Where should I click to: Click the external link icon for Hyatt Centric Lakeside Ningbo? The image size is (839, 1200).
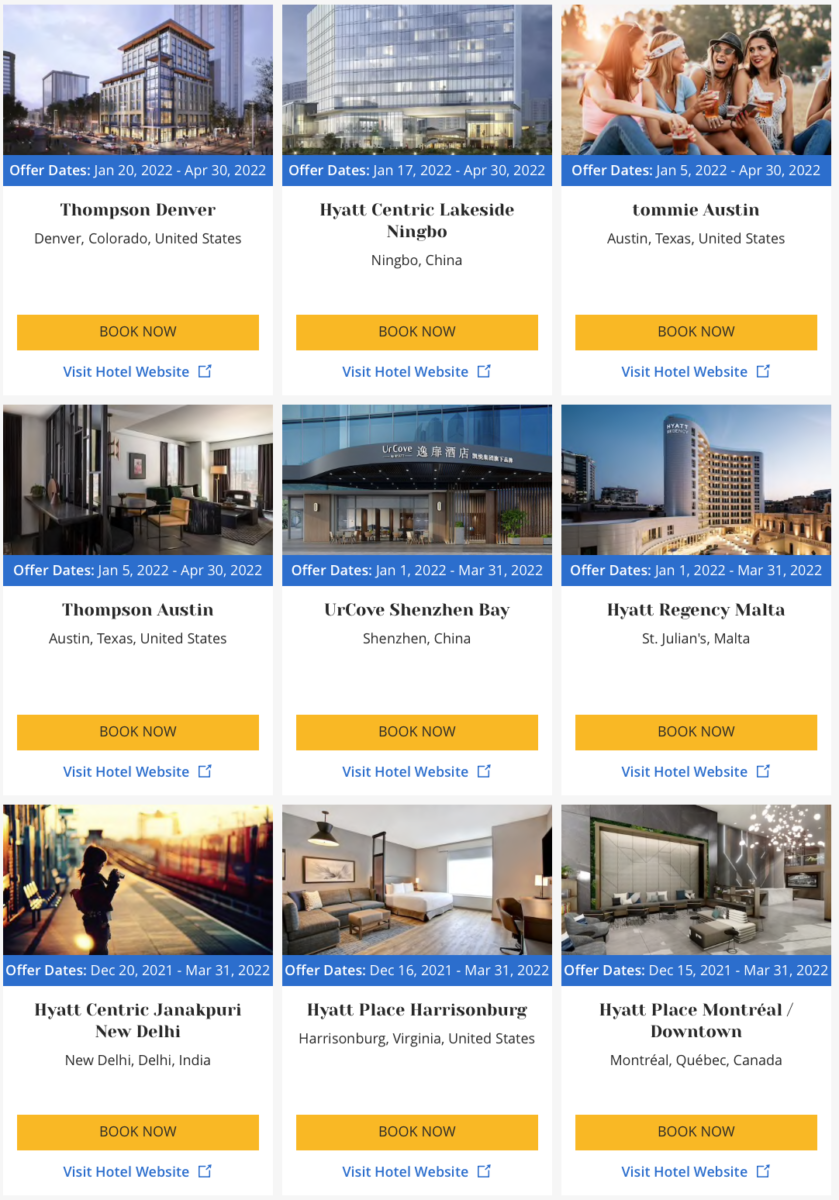point(484,371)
